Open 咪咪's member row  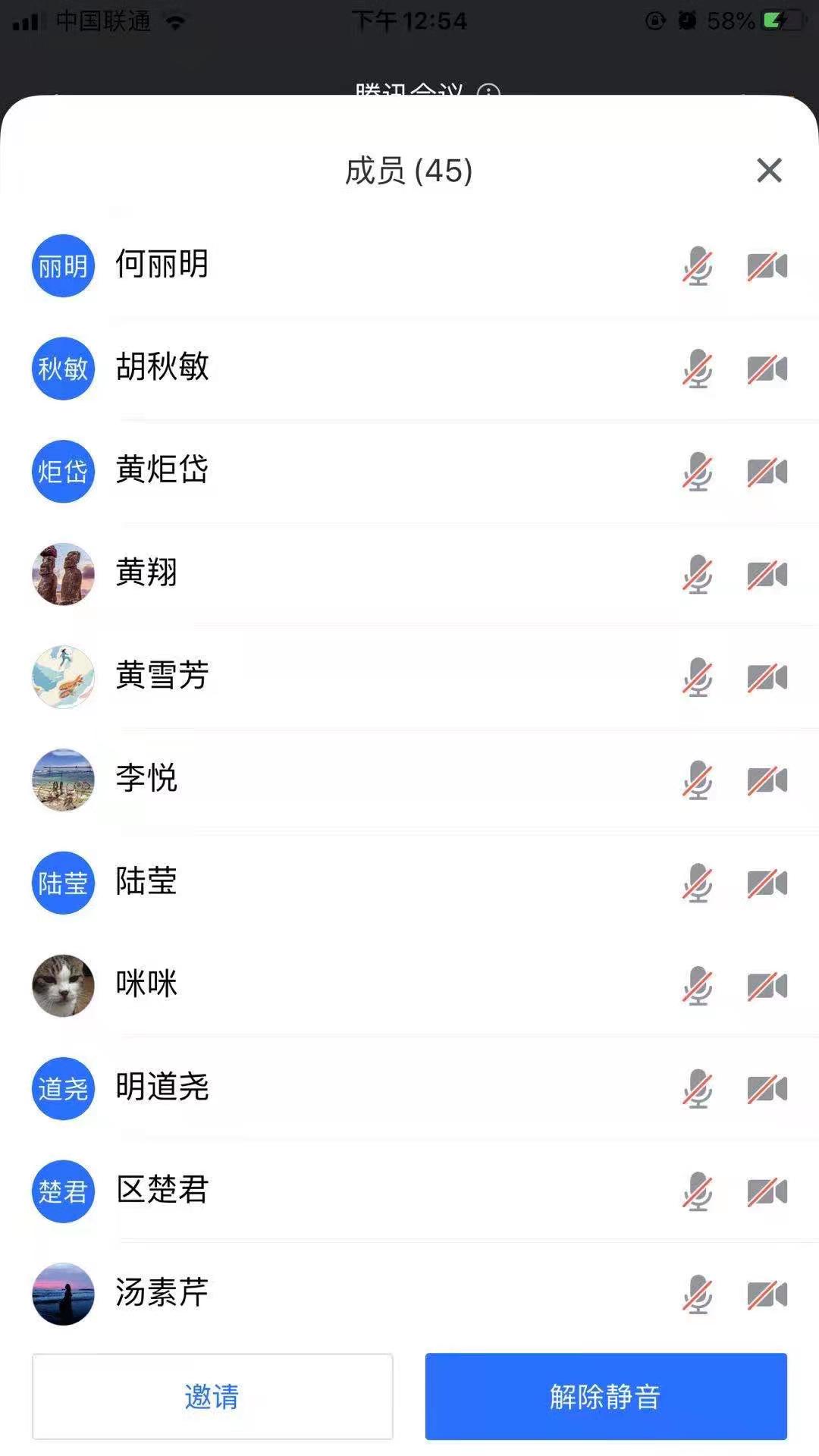146,984
